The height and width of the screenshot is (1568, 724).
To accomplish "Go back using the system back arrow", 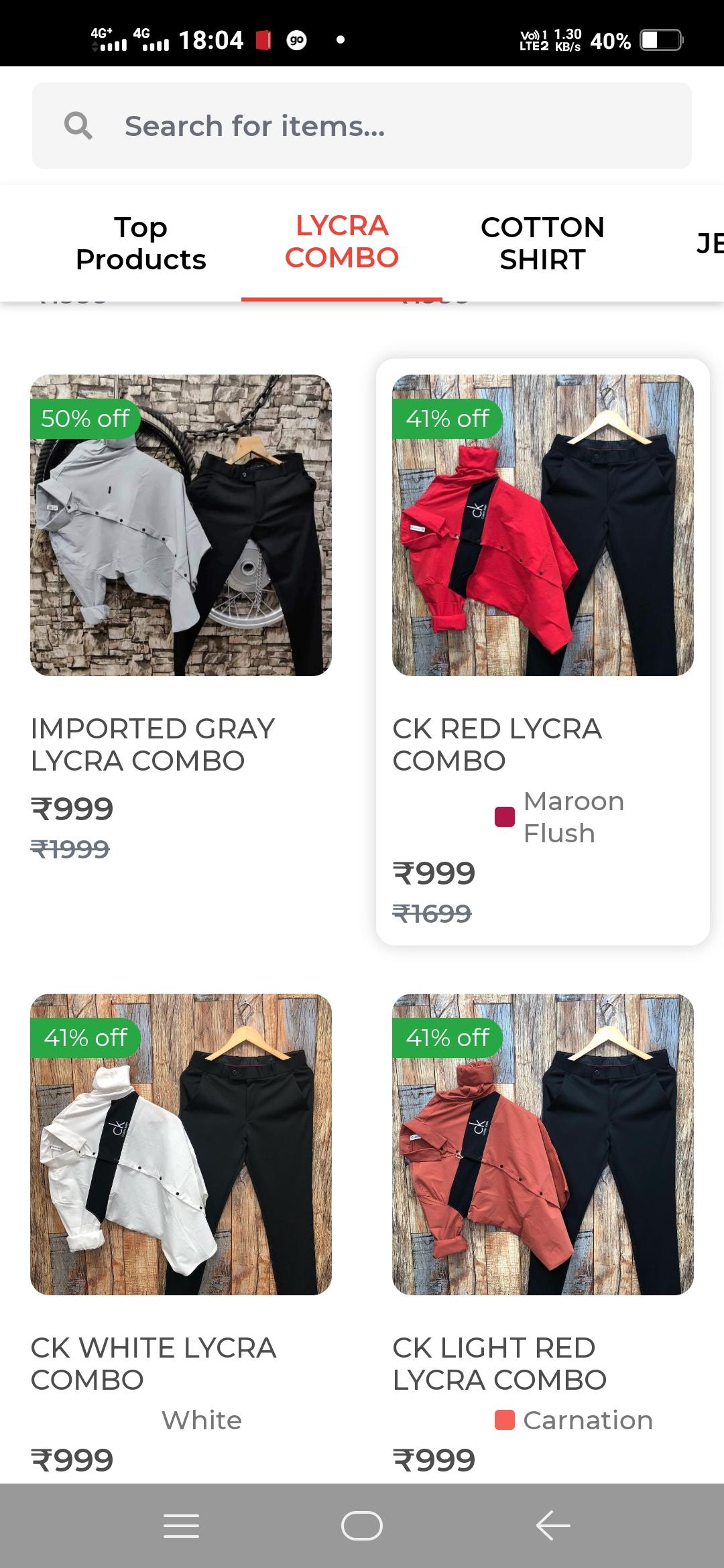I will coord(552,1526).
